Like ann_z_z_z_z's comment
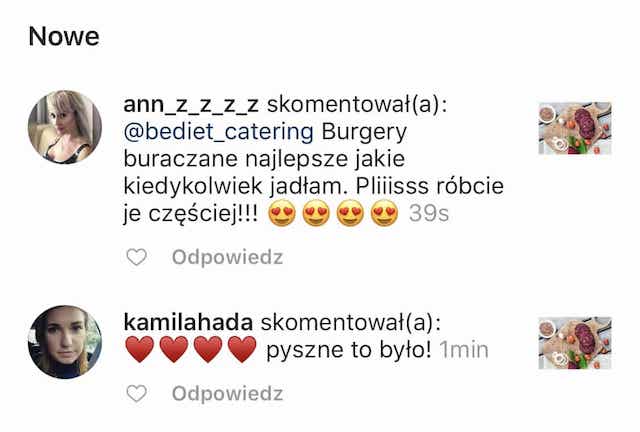This screenshot has height=432, width=640. pos(137,258)
